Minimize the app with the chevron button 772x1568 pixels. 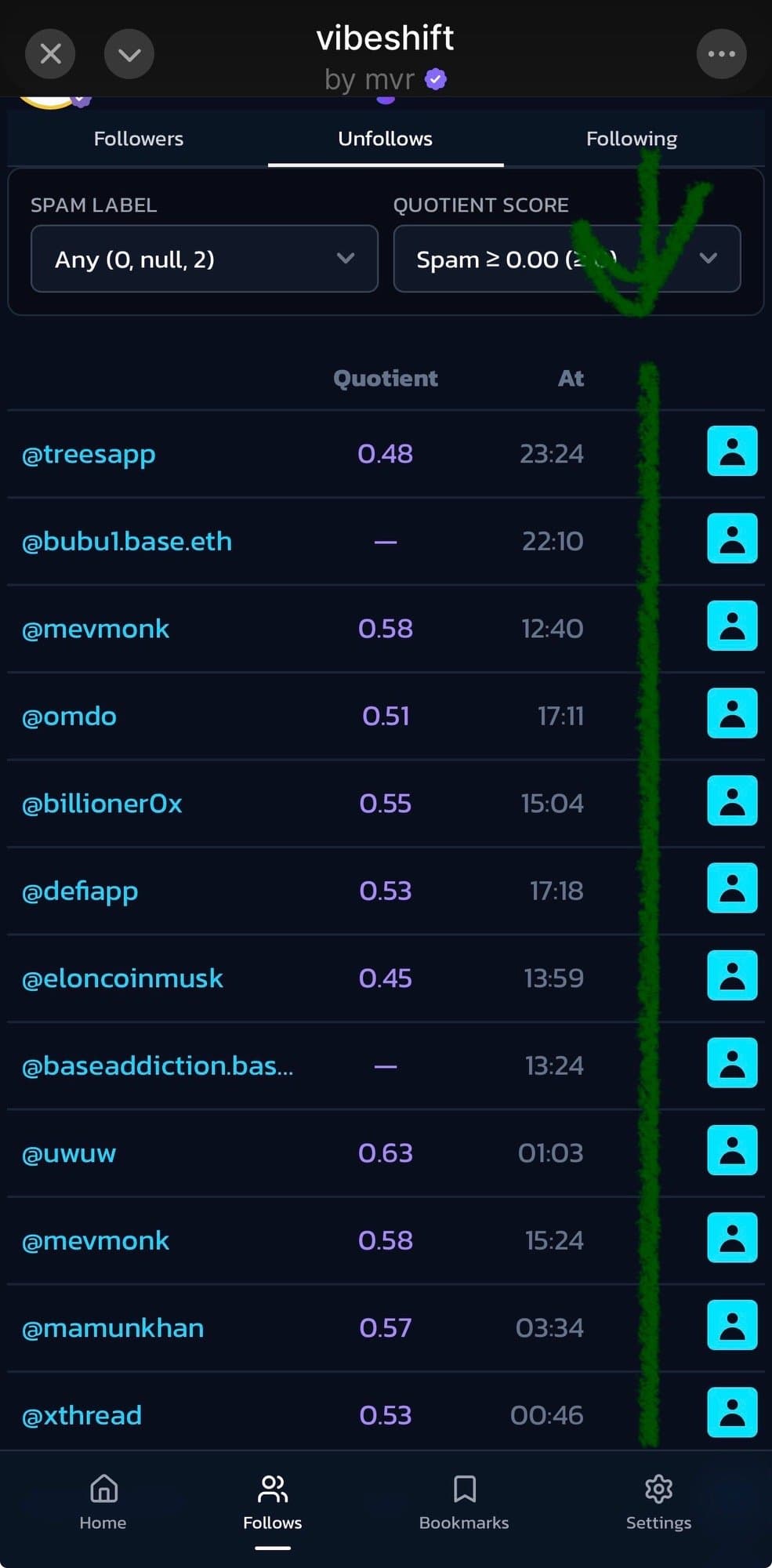129,54
